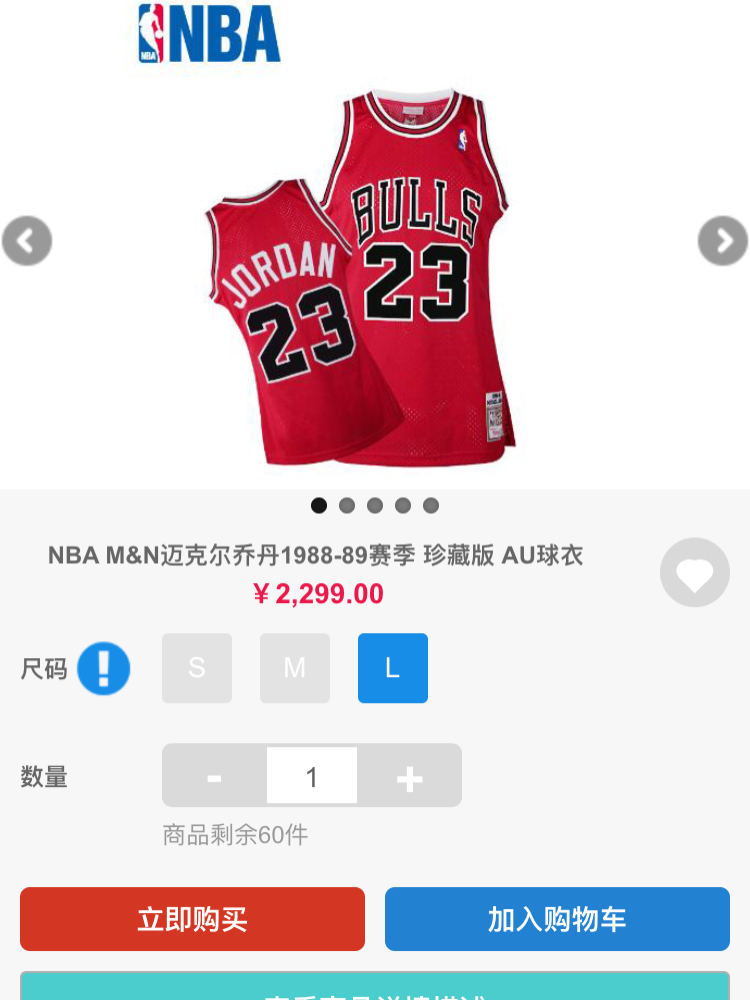Decrease quantity with the minus button

pos(214,776)
